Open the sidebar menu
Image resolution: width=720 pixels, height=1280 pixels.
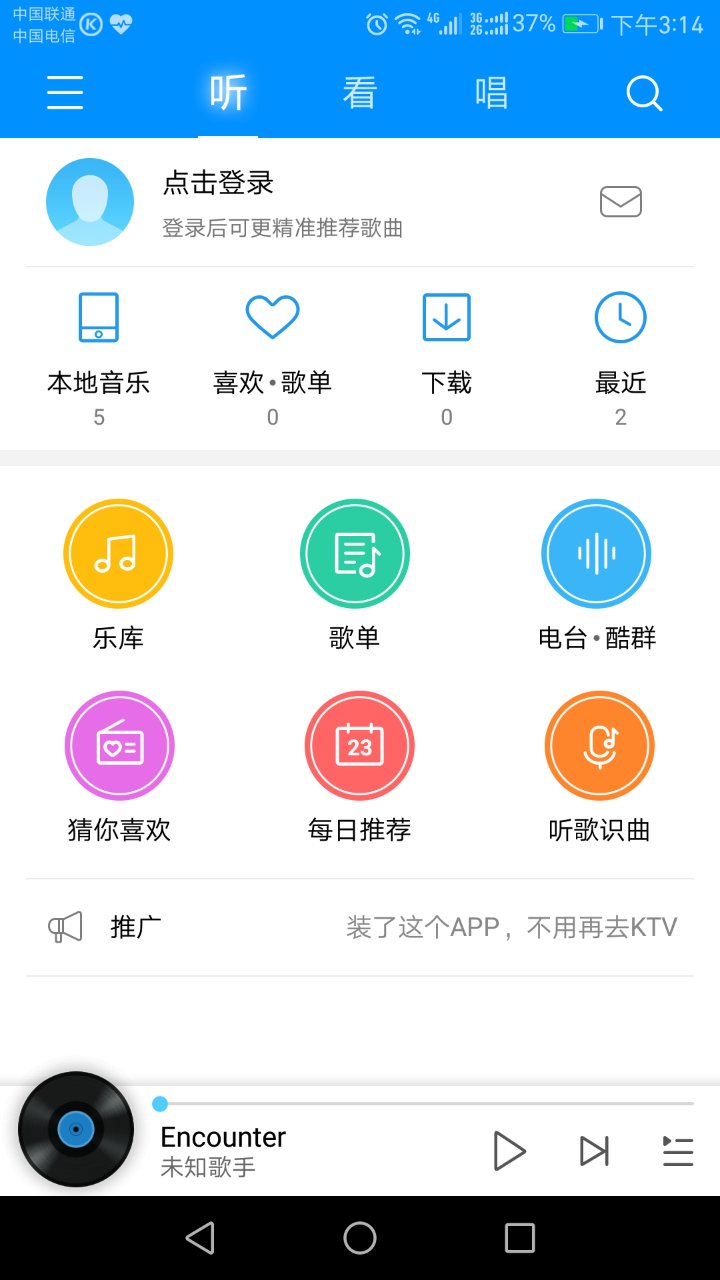pyautogui.click(x=64, y=93)
